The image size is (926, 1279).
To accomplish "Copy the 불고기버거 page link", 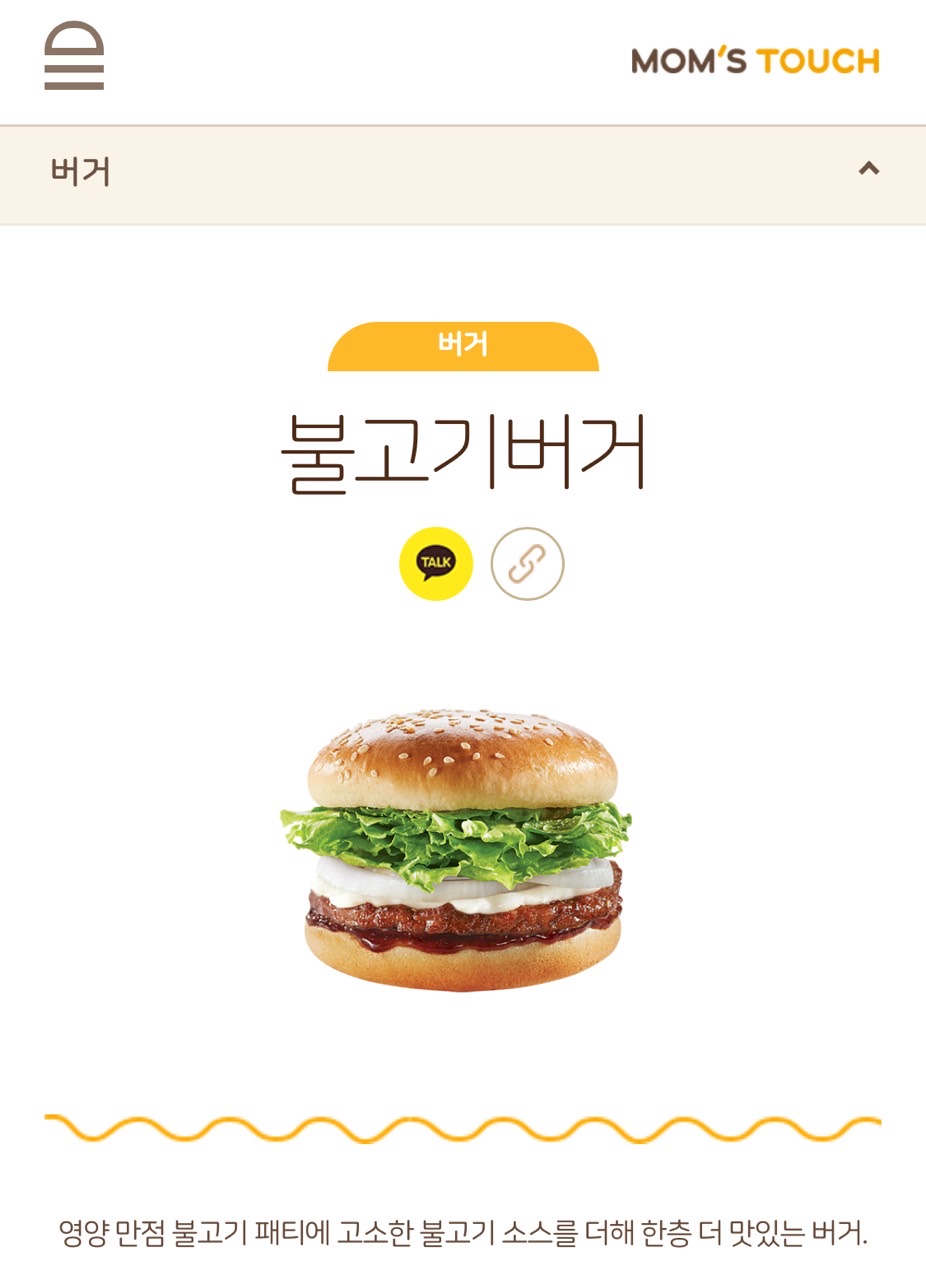I will click(527, 564).
